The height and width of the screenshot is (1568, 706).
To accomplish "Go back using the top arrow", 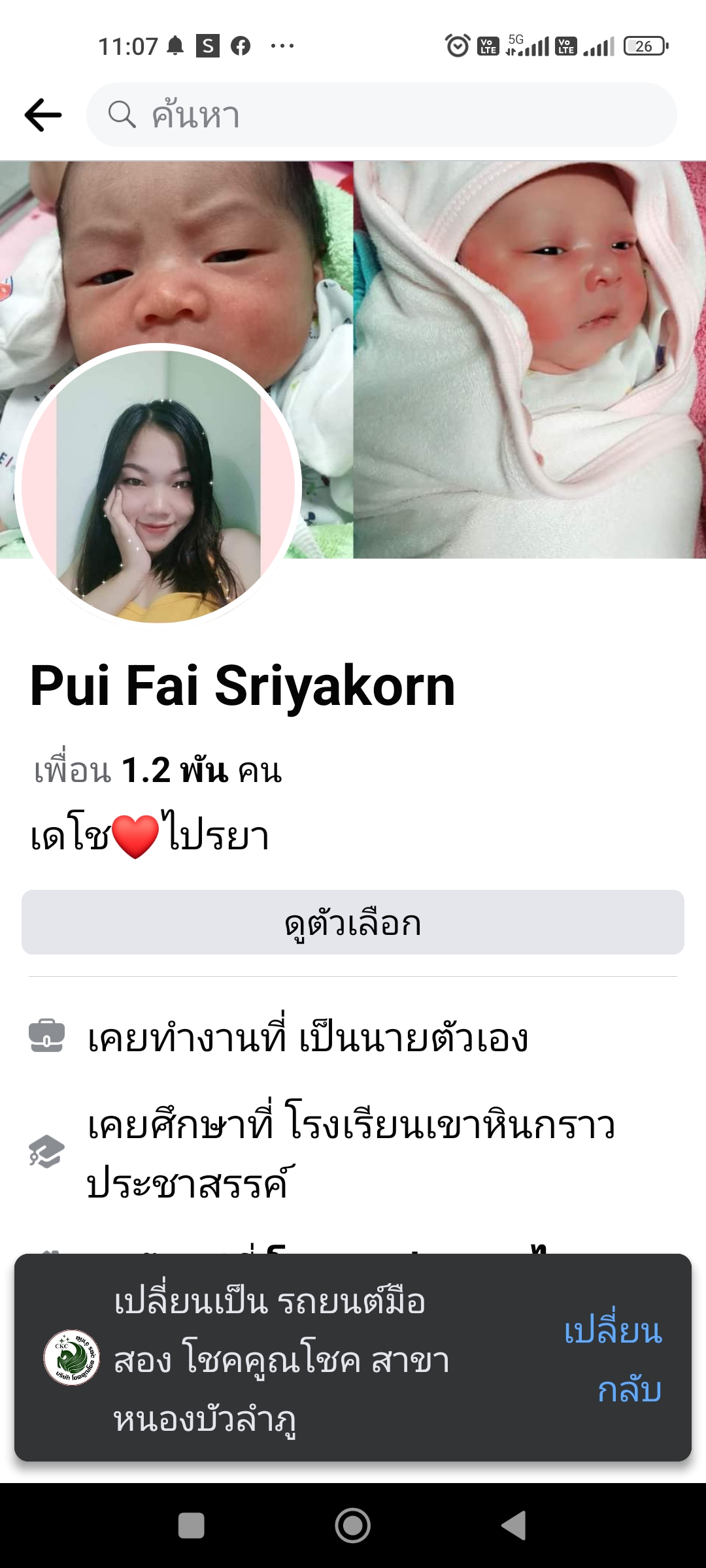I will (x=43, y=115).
